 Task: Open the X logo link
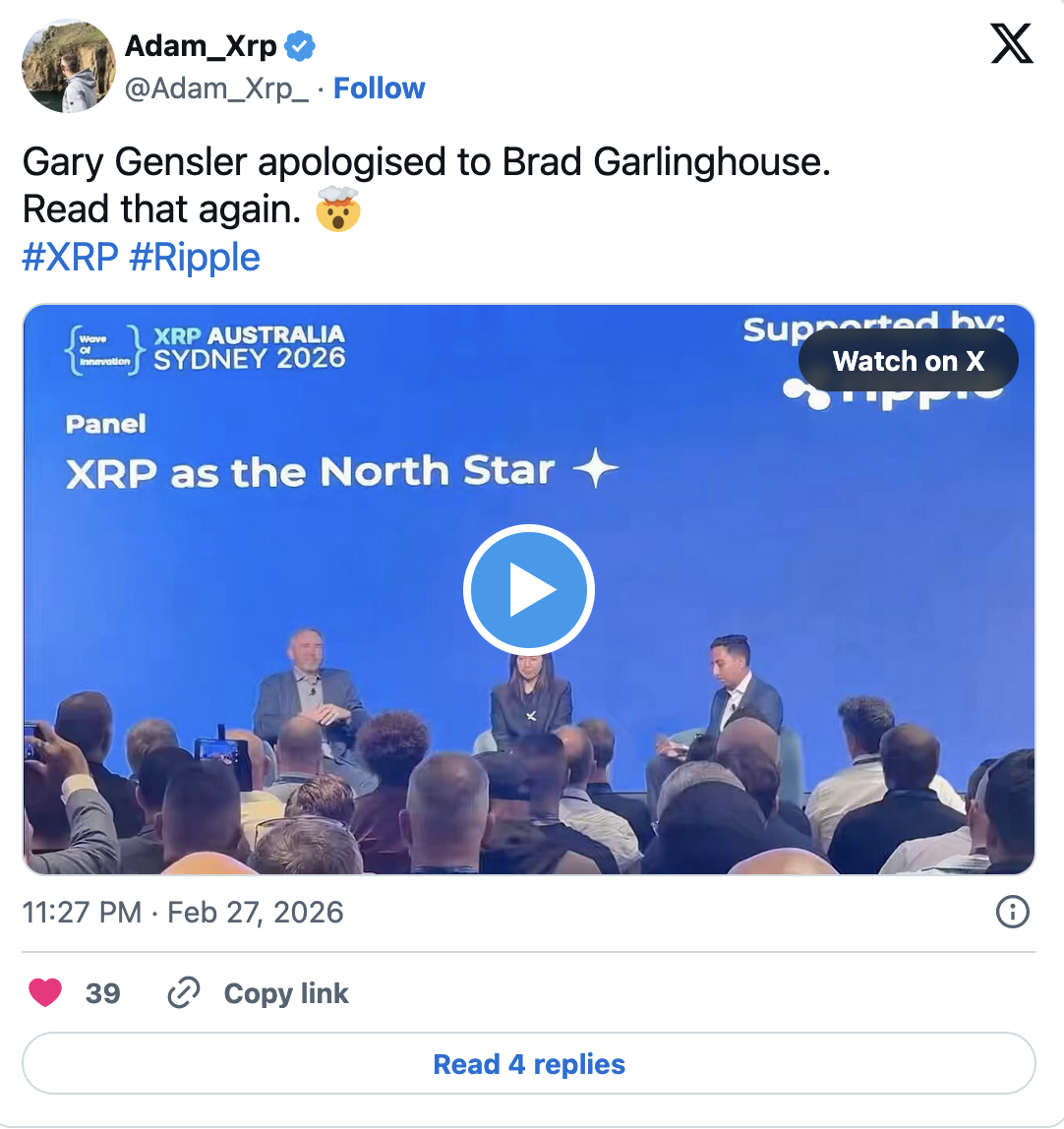[1012, 44]
